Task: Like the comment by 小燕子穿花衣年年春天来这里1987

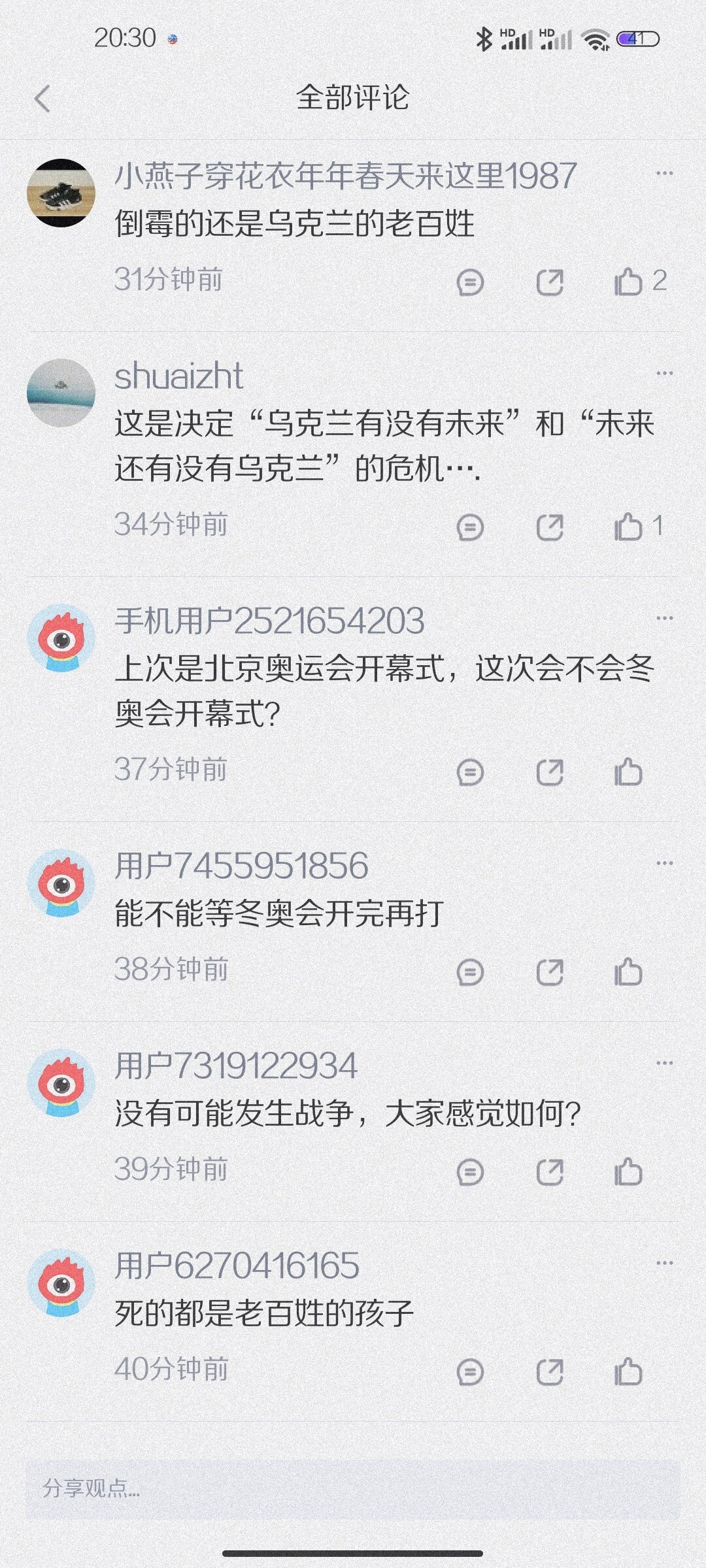Action: 628,282
